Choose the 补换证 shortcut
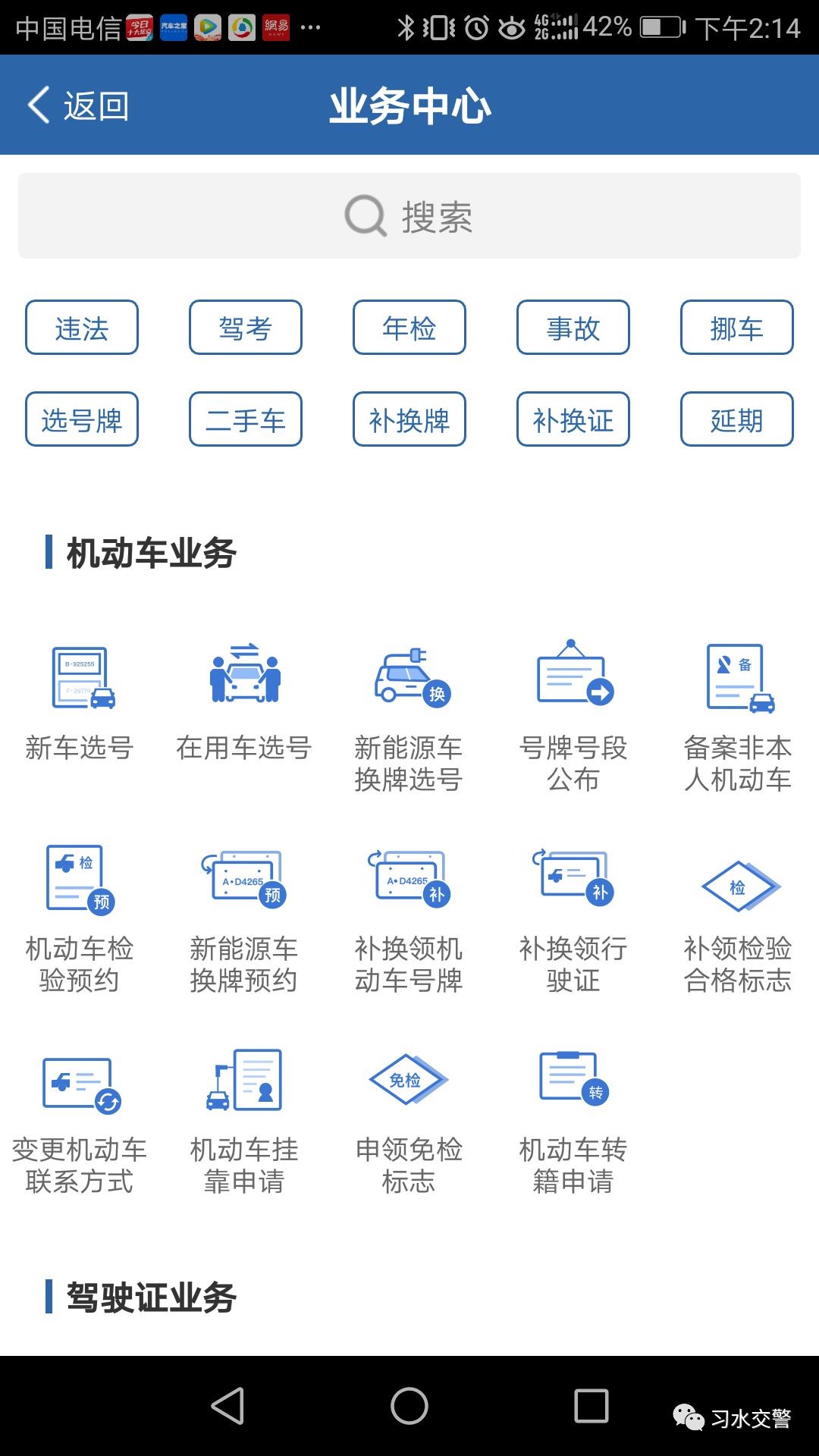Screen dimensions: 819x1456 click(573, 419)
